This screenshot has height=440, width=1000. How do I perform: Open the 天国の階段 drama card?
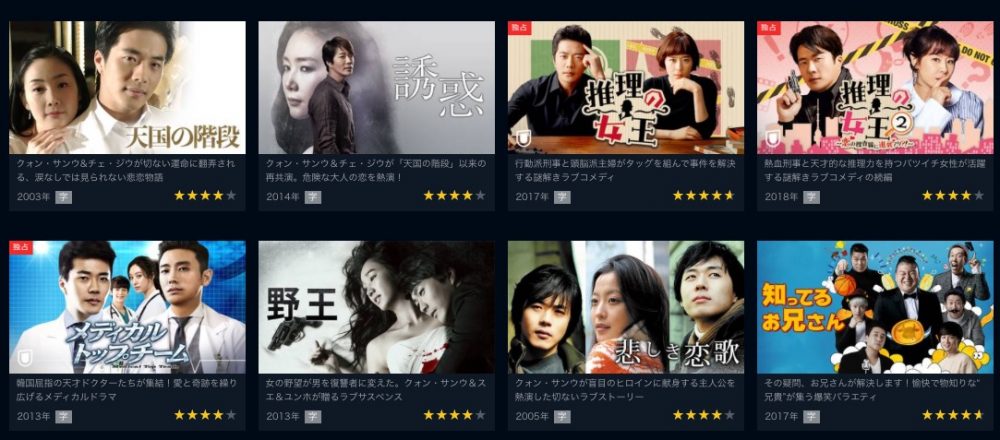pos(127,88)
